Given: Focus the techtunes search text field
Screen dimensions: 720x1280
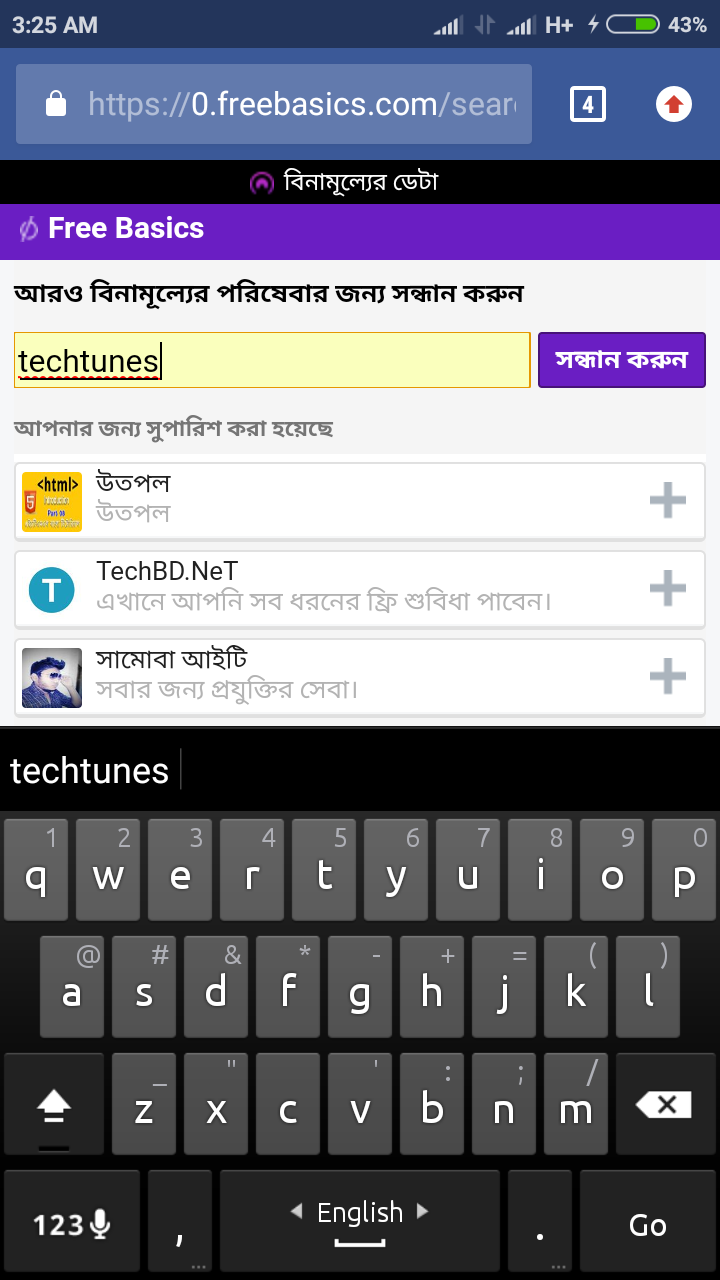Looking at the screenshot, I should [x=272, y=360].
